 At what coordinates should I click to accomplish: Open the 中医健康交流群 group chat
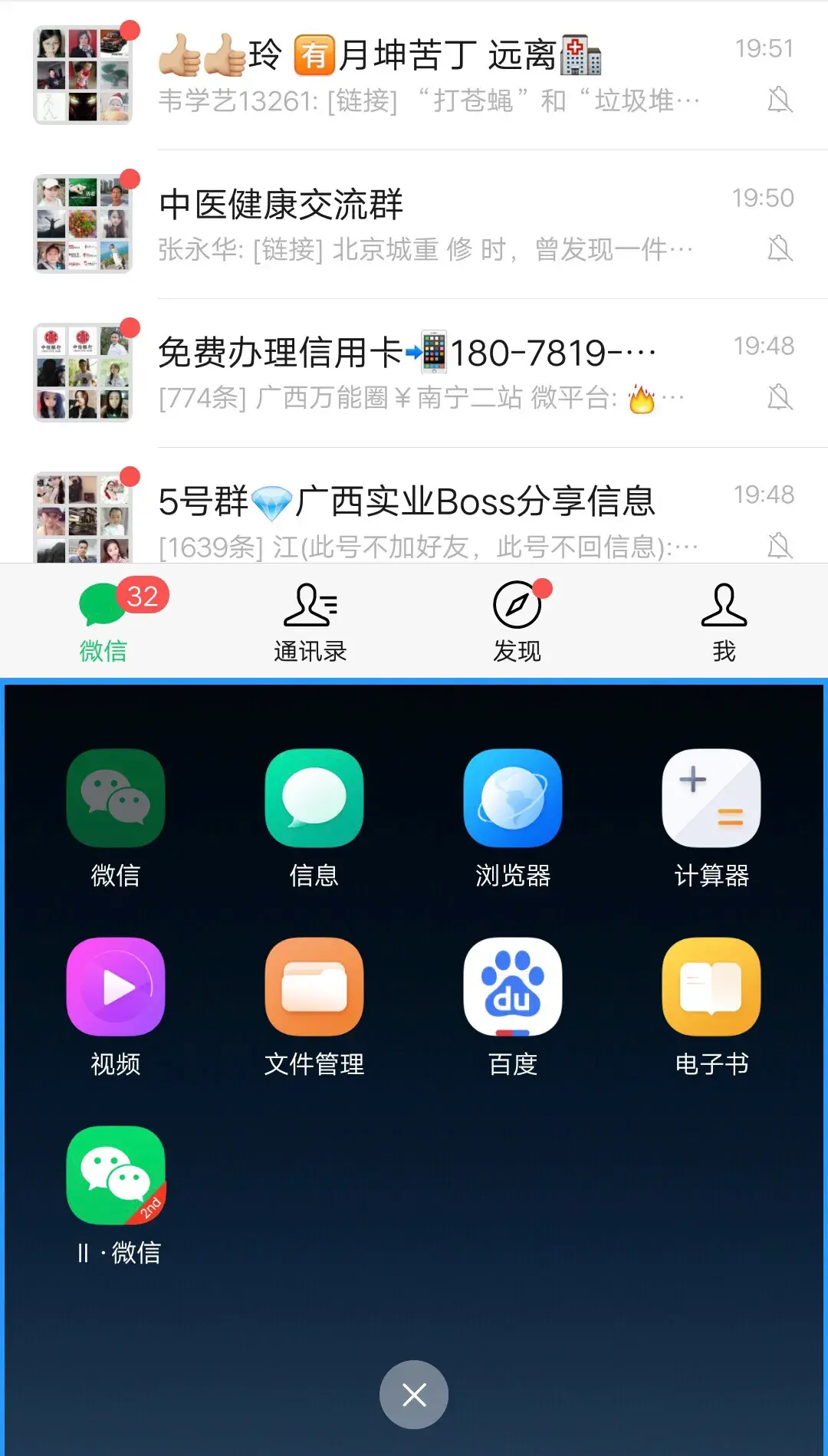pos(429,224)
